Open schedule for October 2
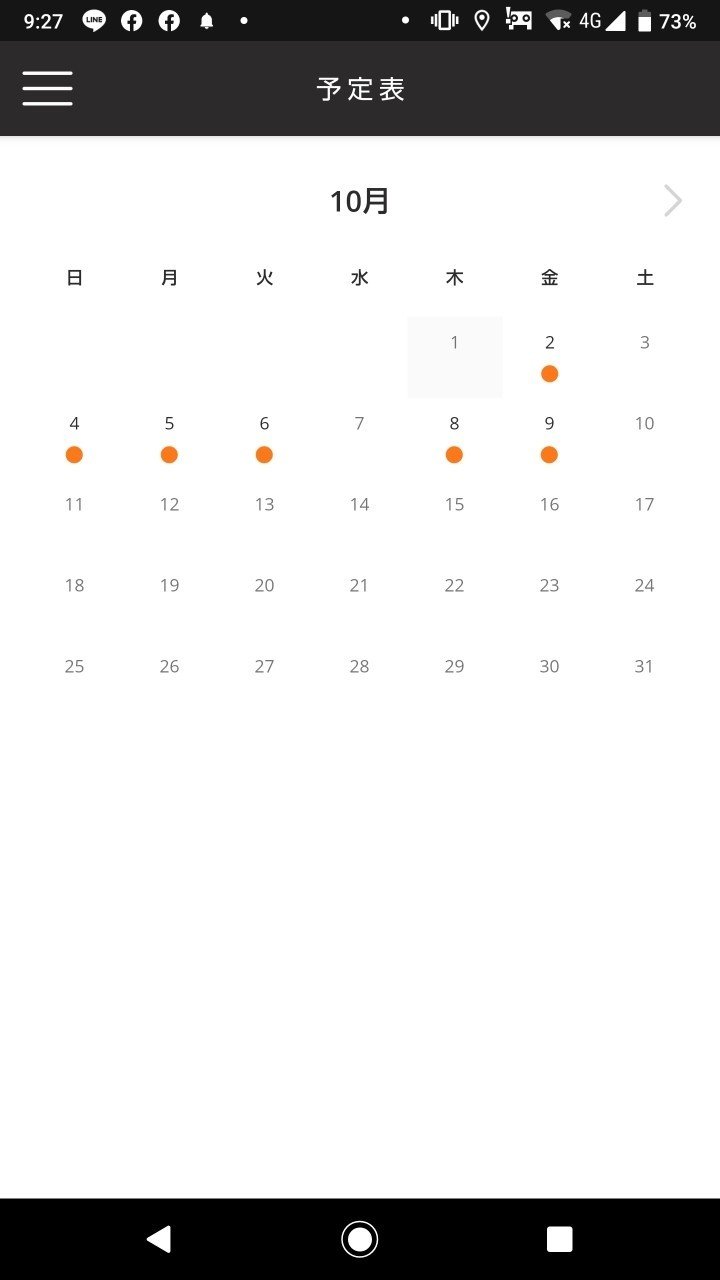 (x=549, y=357)
